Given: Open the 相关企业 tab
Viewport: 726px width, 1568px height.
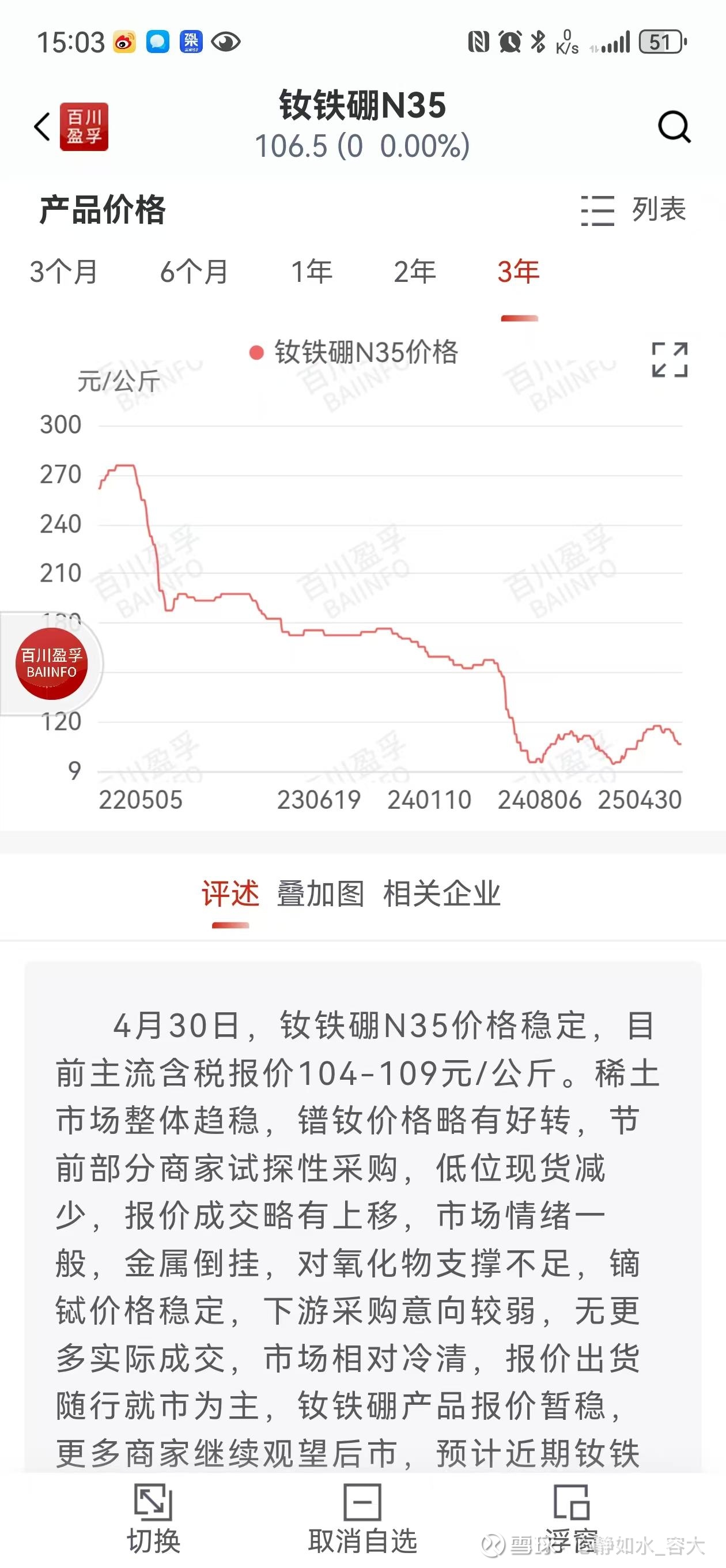Looking at the screenshot, I should click(442, 894).
